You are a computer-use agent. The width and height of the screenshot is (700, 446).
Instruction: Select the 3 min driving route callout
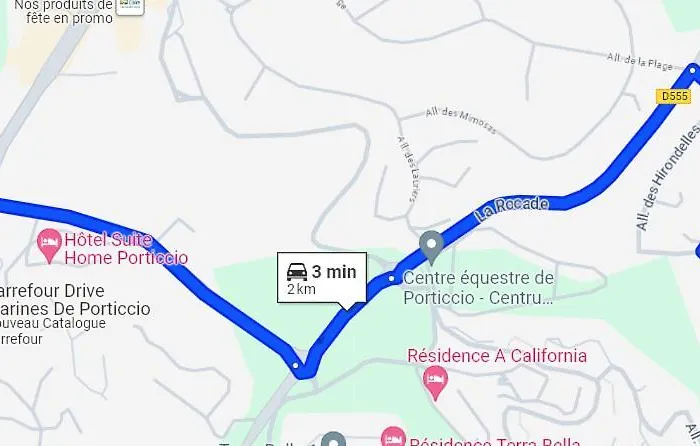tap(321, 278)
